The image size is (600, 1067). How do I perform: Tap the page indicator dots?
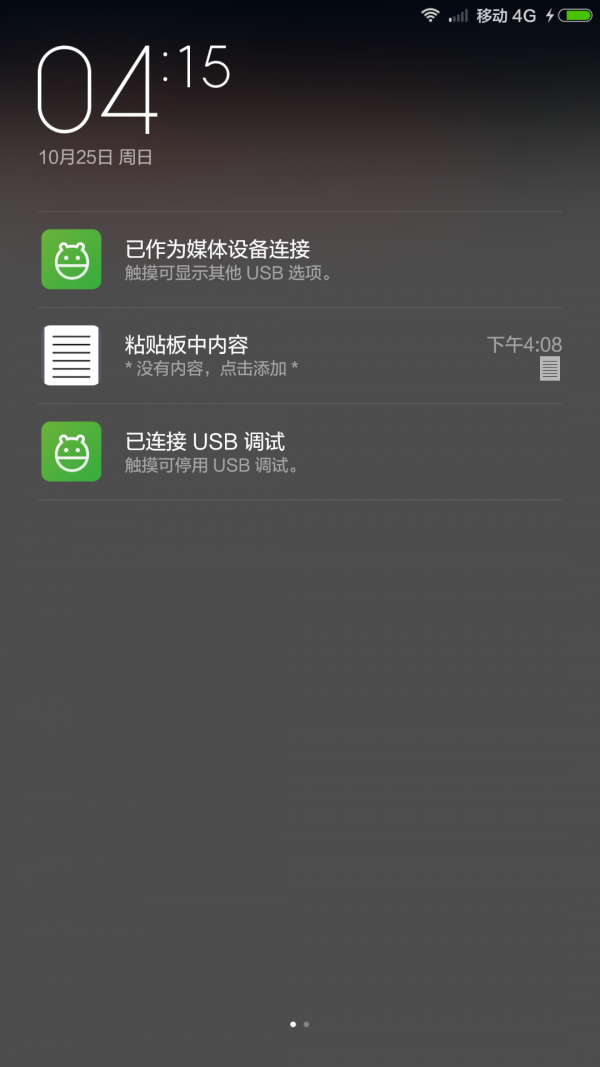(299, 1023)
